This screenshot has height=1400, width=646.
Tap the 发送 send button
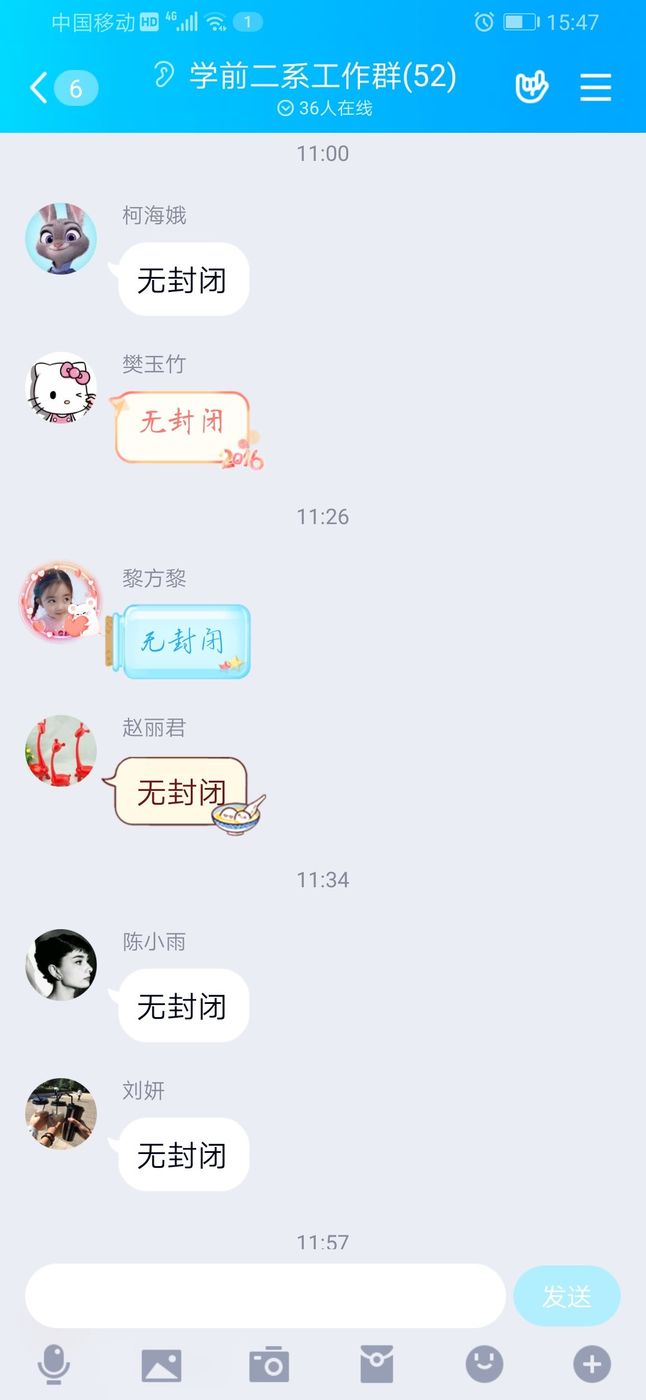point(566,1296)
